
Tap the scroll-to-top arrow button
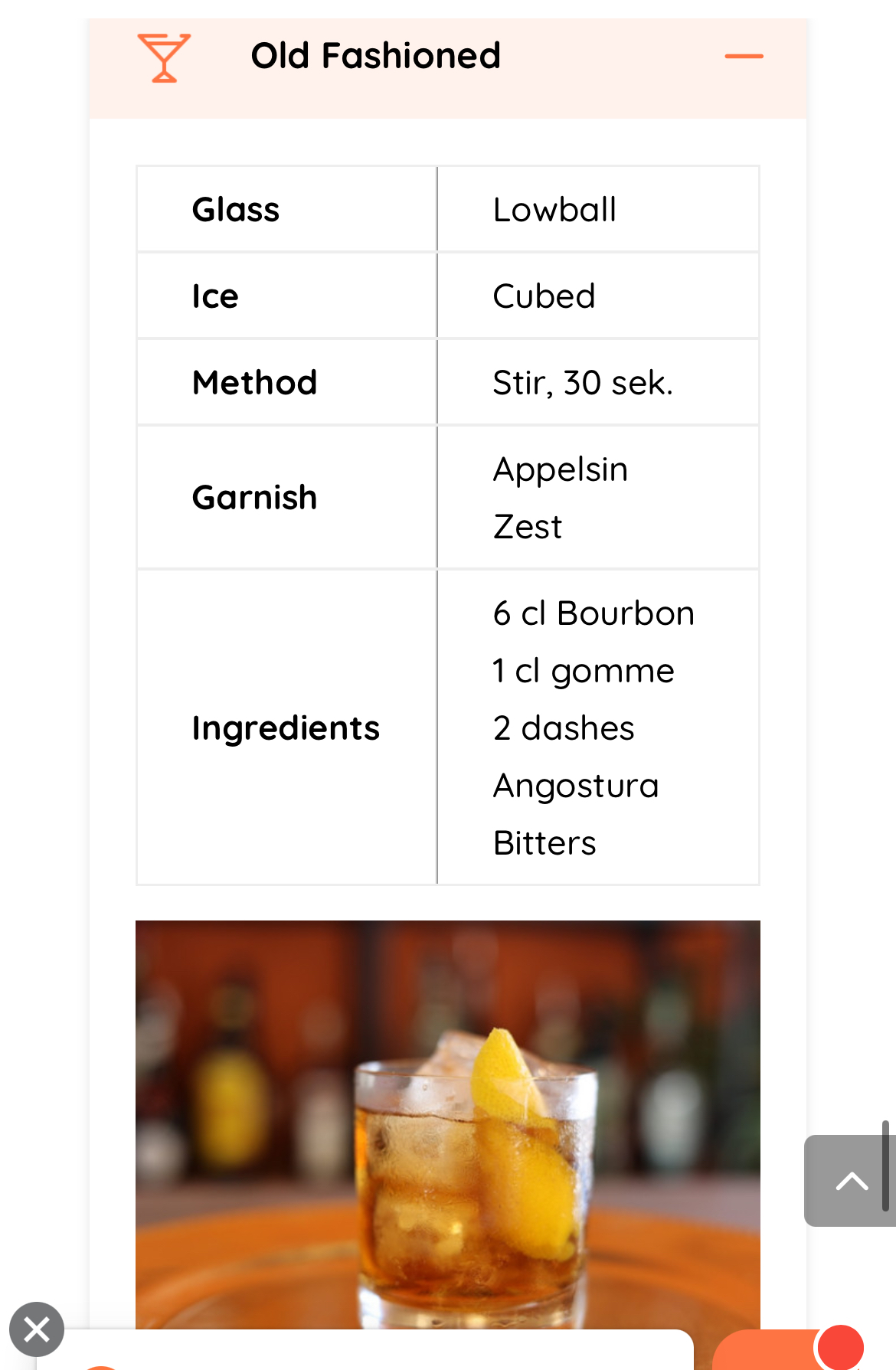tap(850, 1181)
